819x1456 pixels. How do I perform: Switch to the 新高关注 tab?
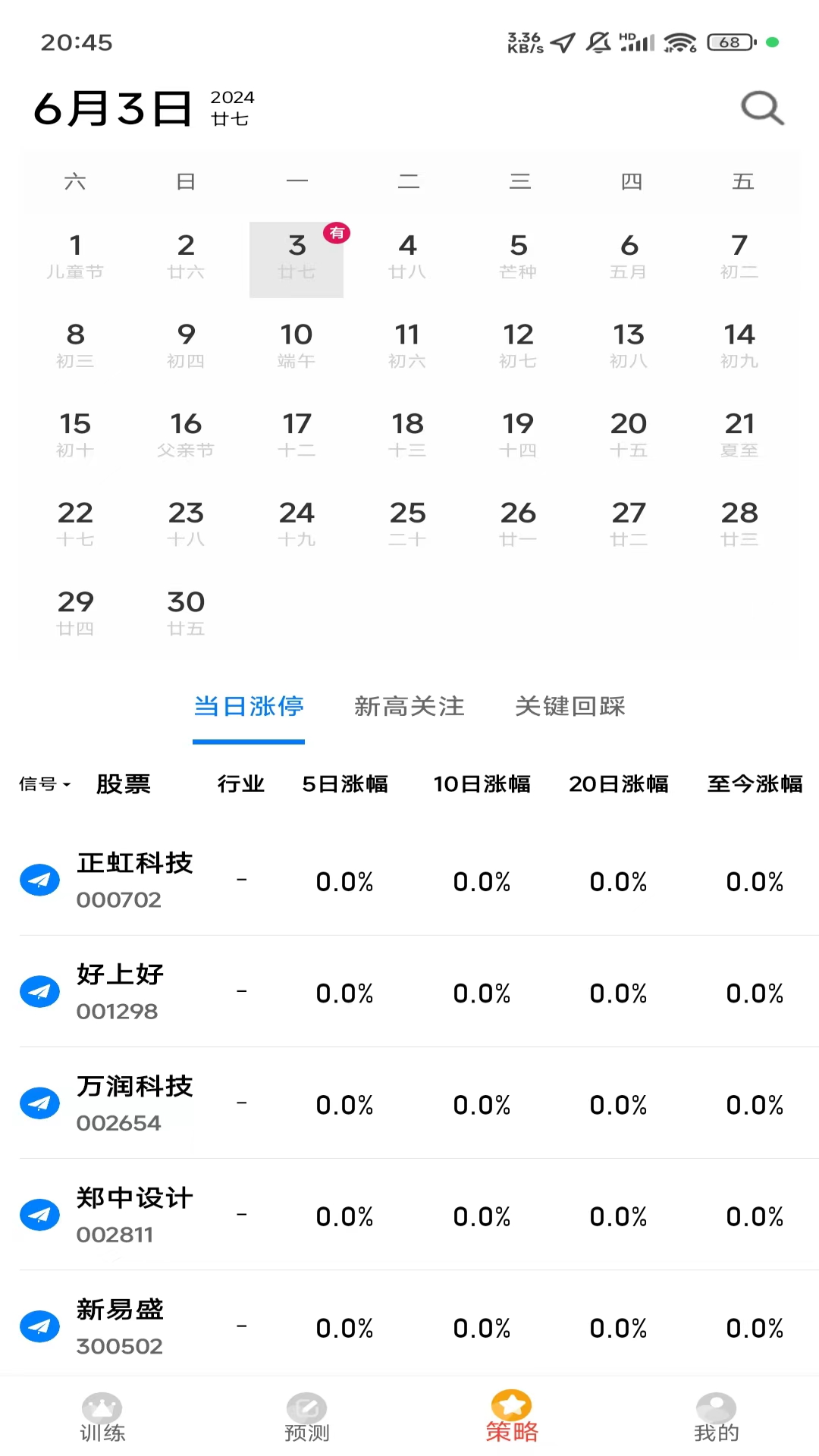(409, 707)
